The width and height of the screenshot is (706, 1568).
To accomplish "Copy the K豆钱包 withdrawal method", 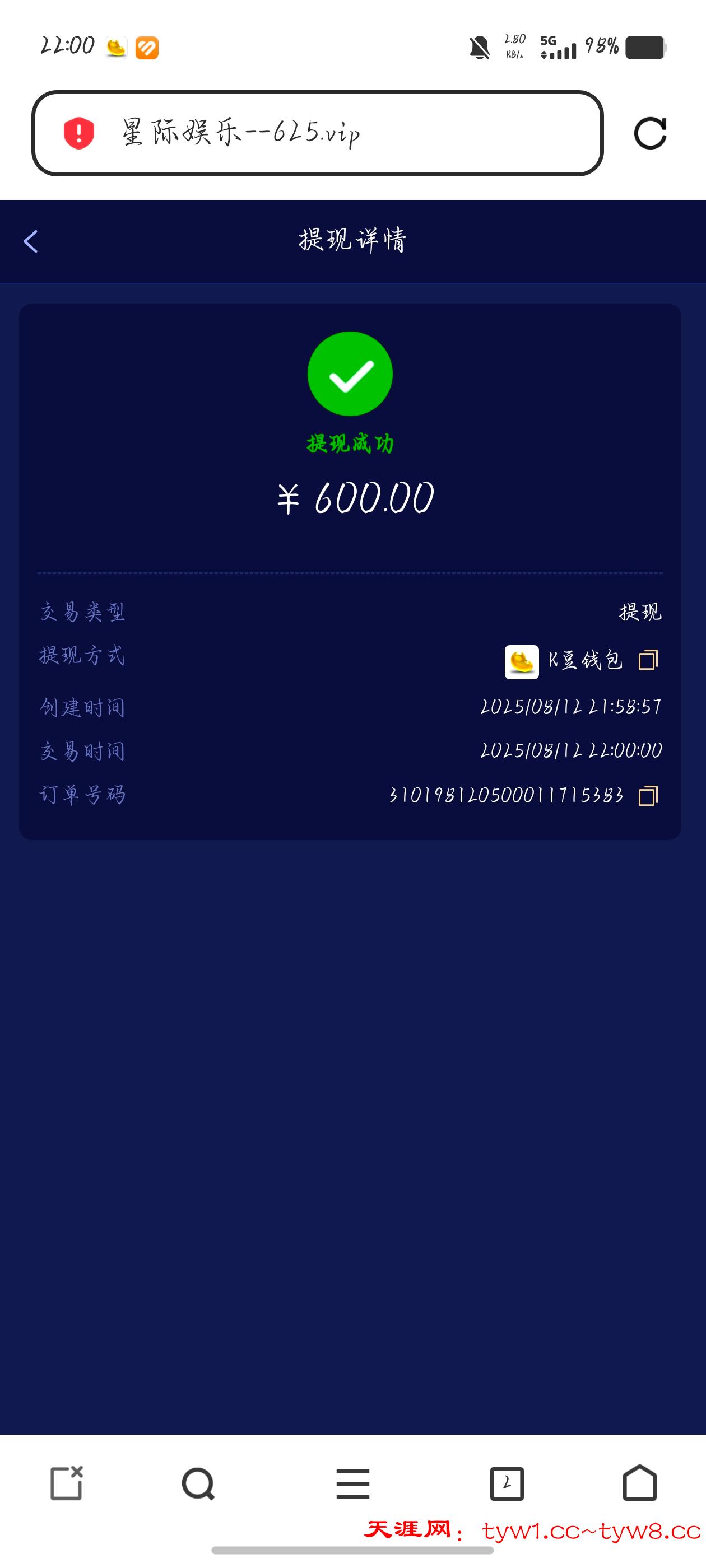I will pyautogui.click(x=648, y=660).
